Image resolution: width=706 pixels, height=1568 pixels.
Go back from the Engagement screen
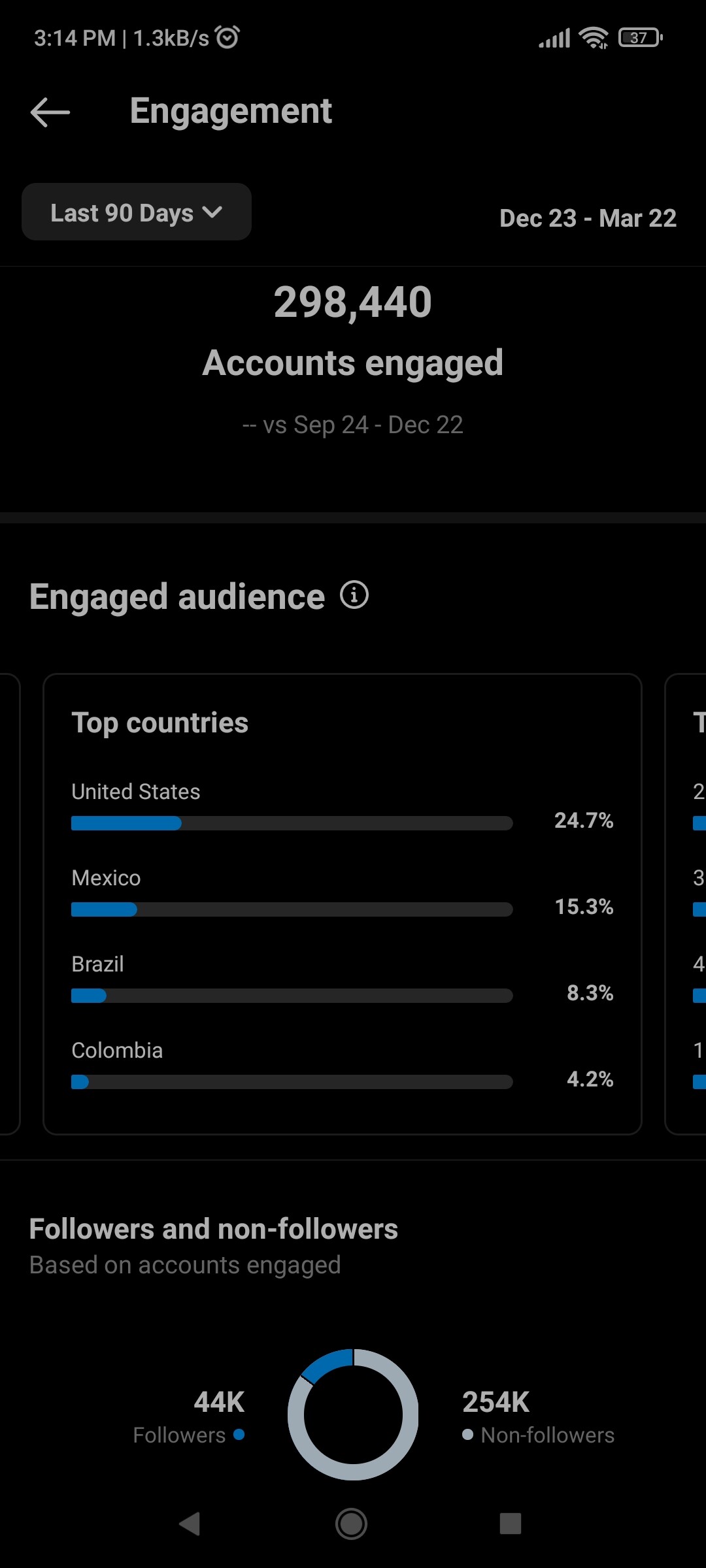pyautogui.click(x=50, y=112)
